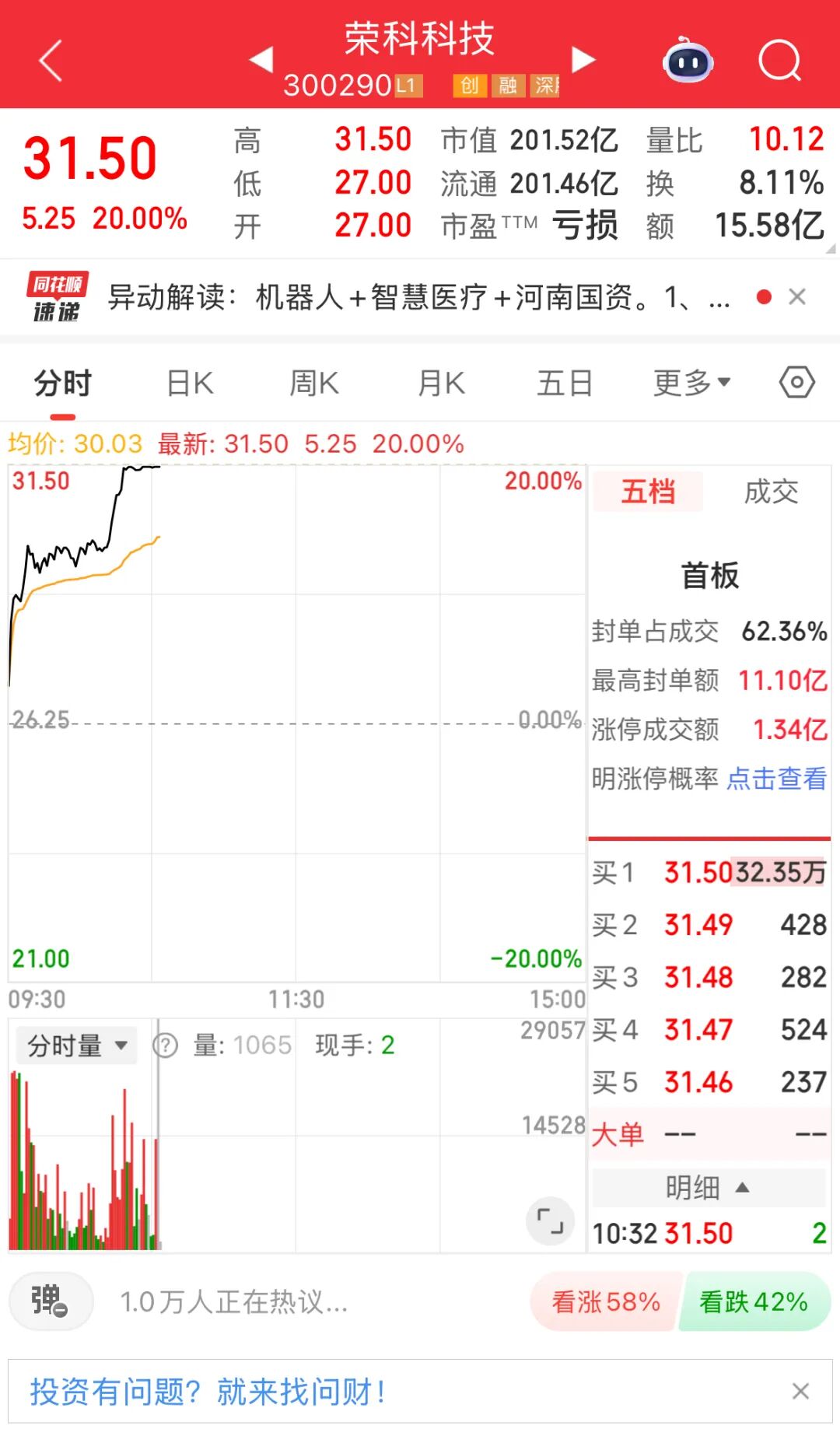Image resolution: width=840 pixels, height=1436 pixels.
Task: Open the 分时量 indicator dropdown
Action: click(75, 1045)
